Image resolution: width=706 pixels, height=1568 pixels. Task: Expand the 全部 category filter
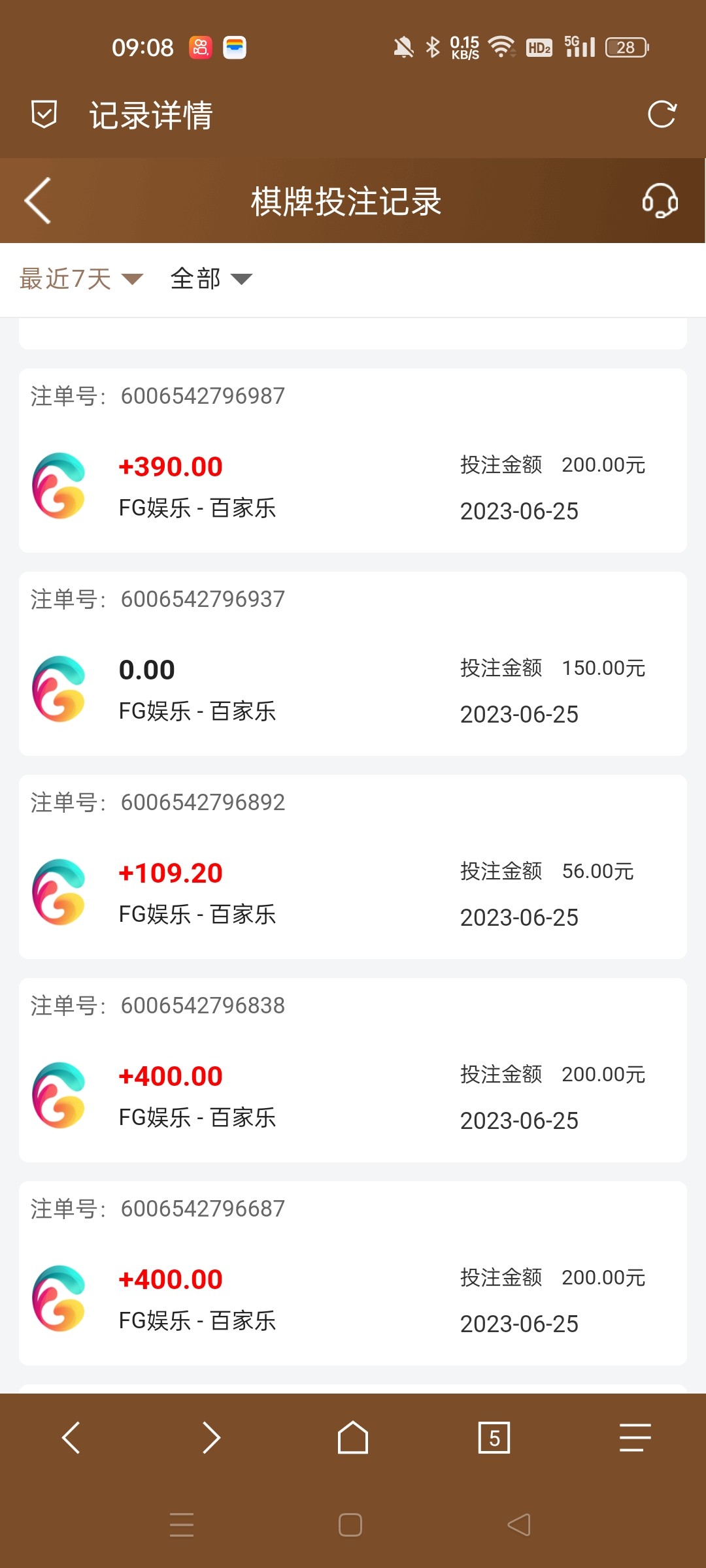coord(210,279)
